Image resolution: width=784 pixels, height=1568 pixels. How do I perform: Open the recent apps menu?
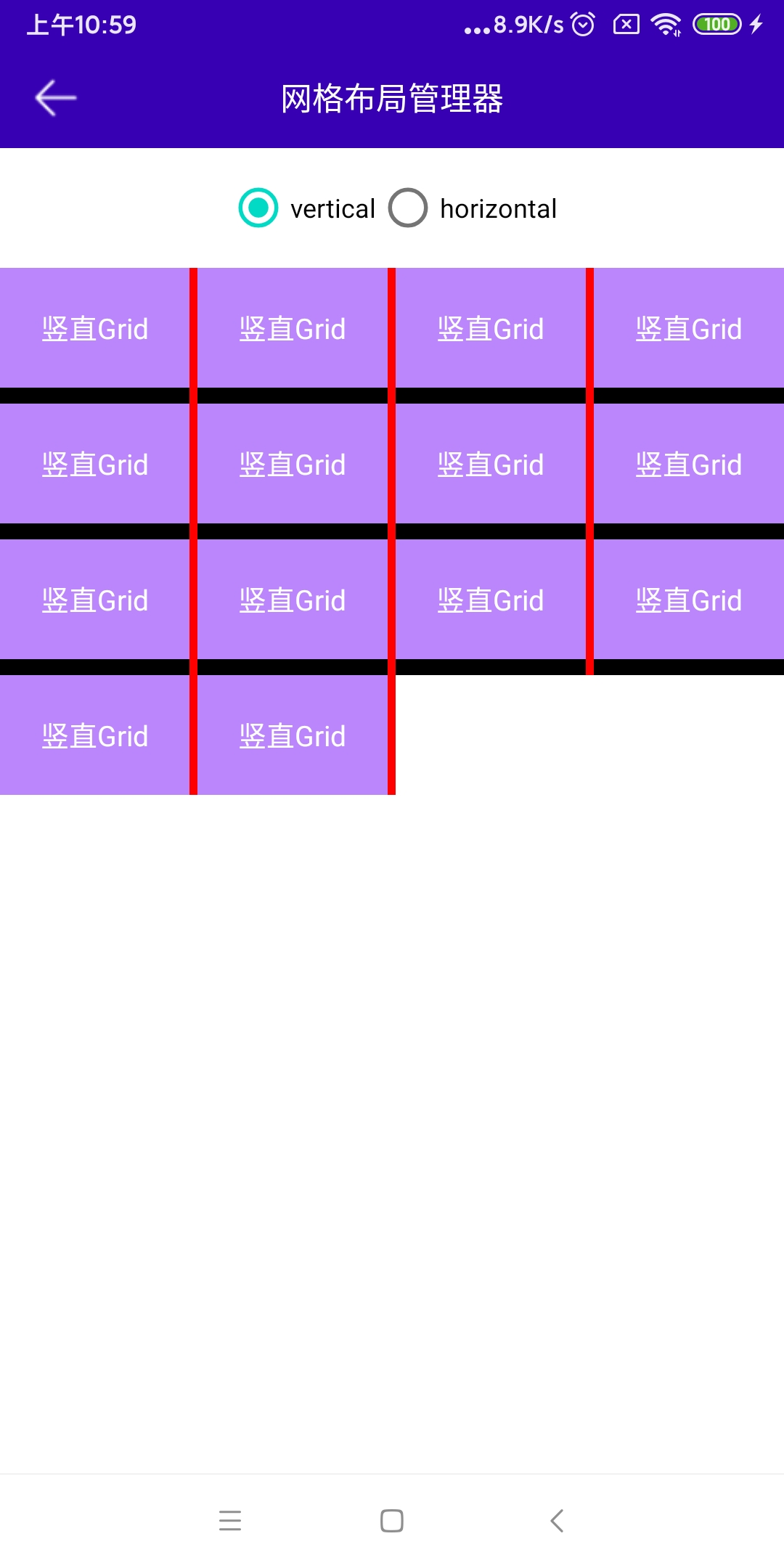pos(230,1521)
